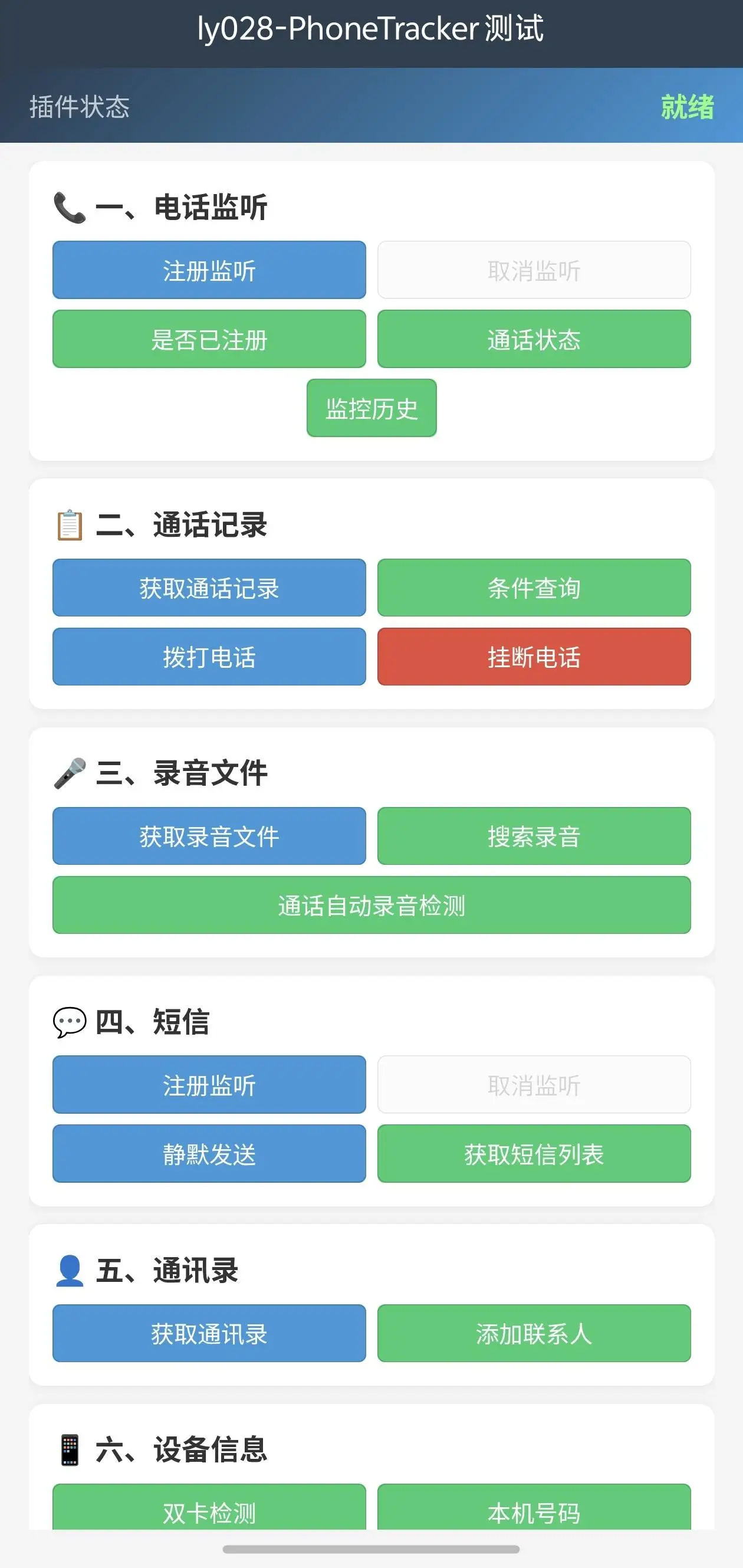Check 是否已注册 status
This screenshot has height=1568, width=743.
(209, 339)
